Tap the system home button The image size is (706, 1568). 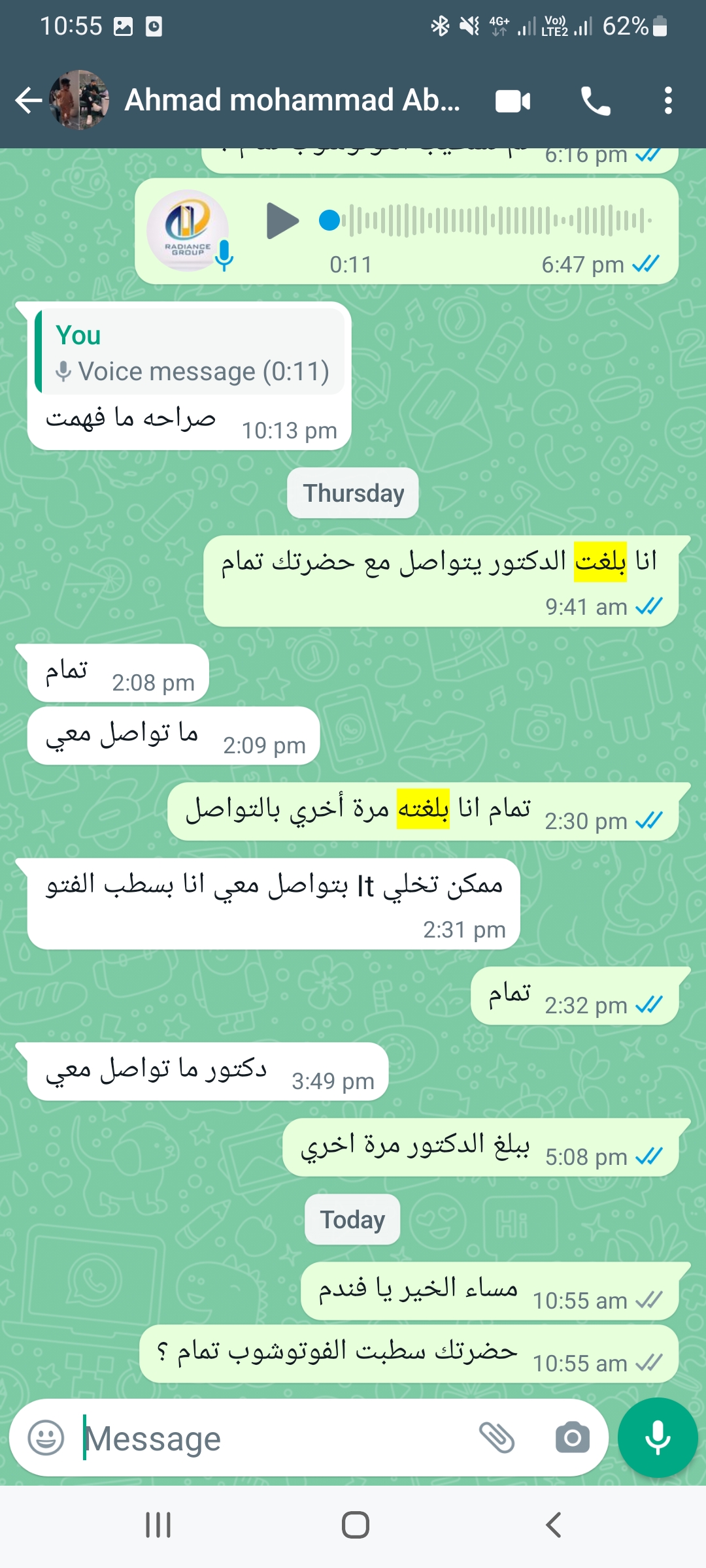coord(356,1525)
